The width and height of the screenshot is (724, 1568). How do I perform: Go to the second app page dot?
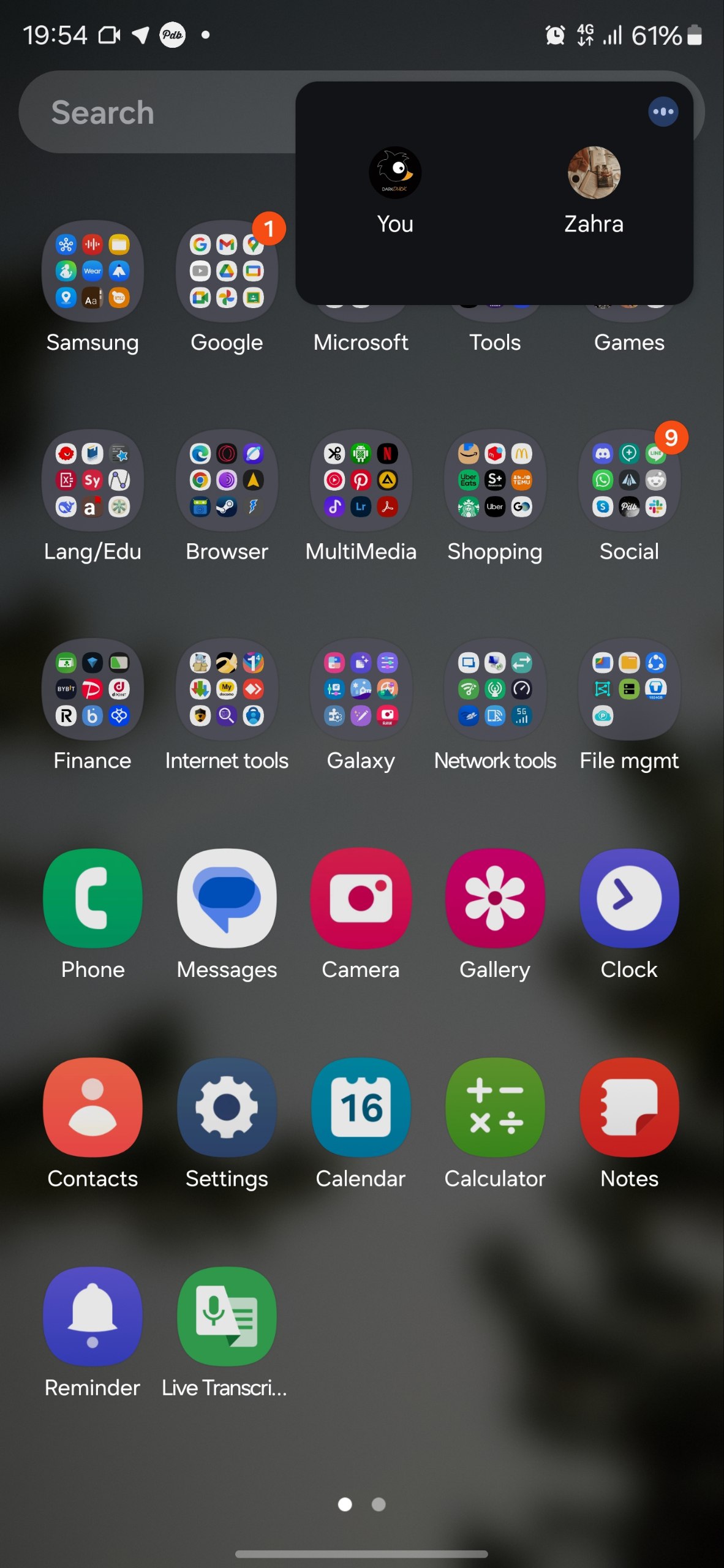click(379, 1504)
